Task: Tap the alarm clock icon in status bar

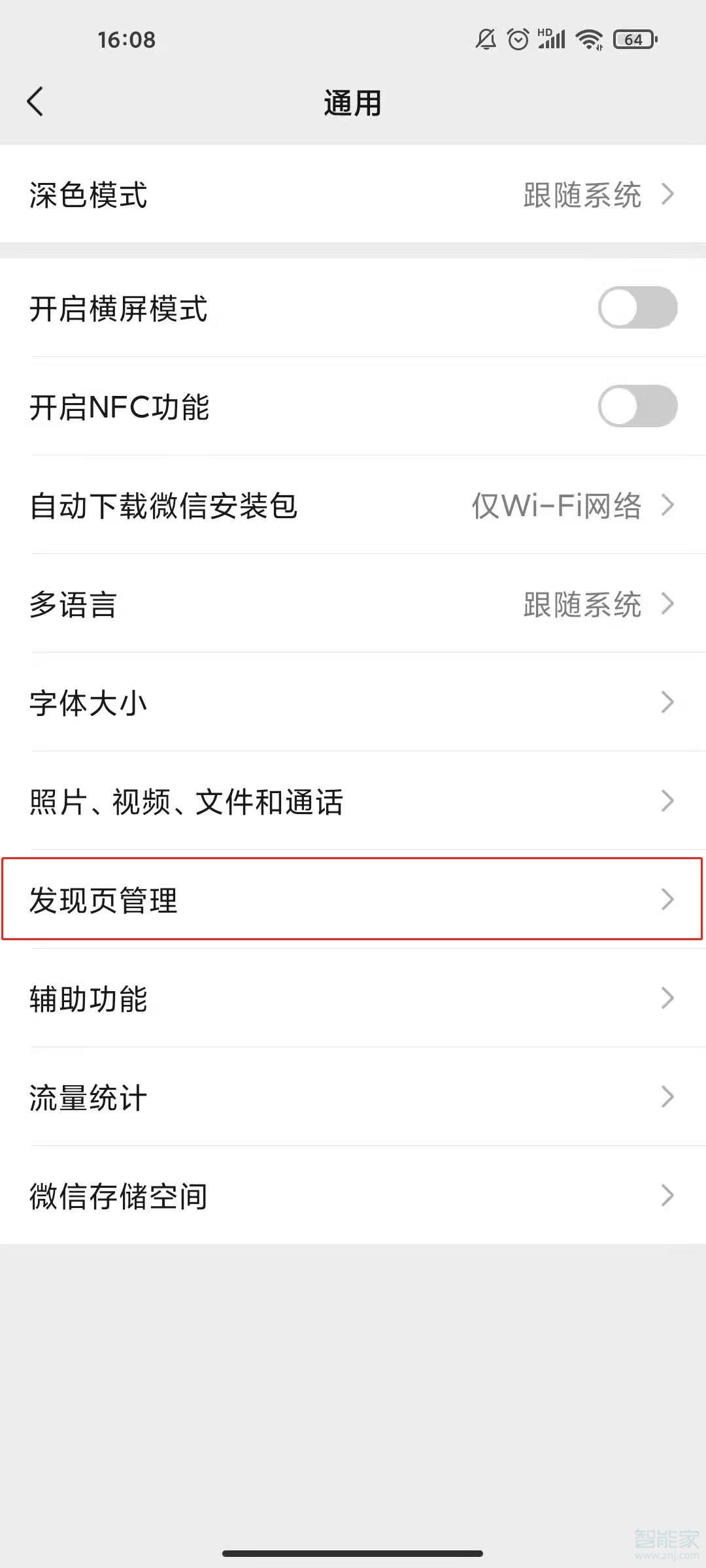Action: (x=516, y=39)
